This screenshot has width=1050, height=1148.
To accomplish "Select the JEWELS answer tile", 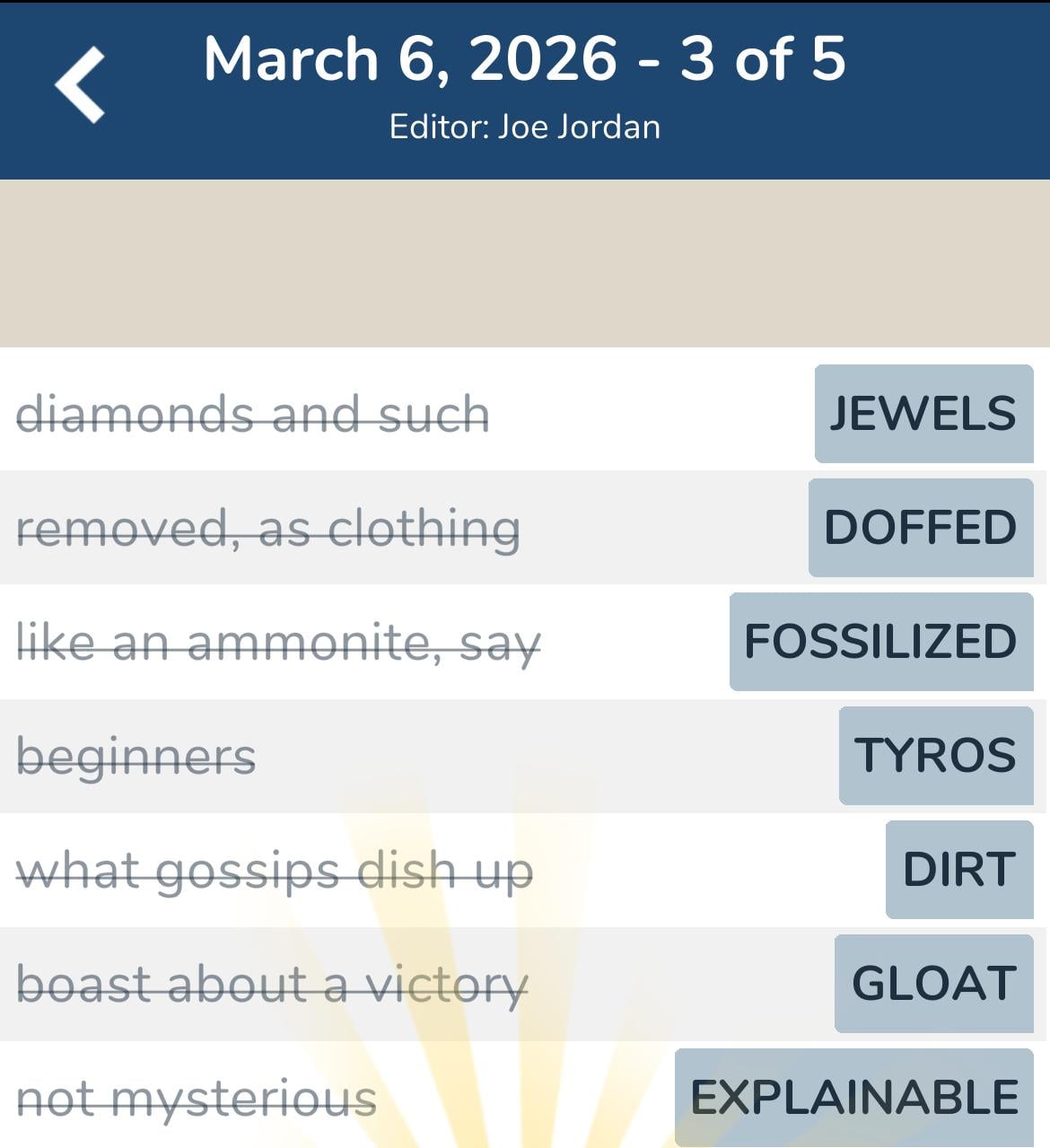I will [x=924, y=415].
